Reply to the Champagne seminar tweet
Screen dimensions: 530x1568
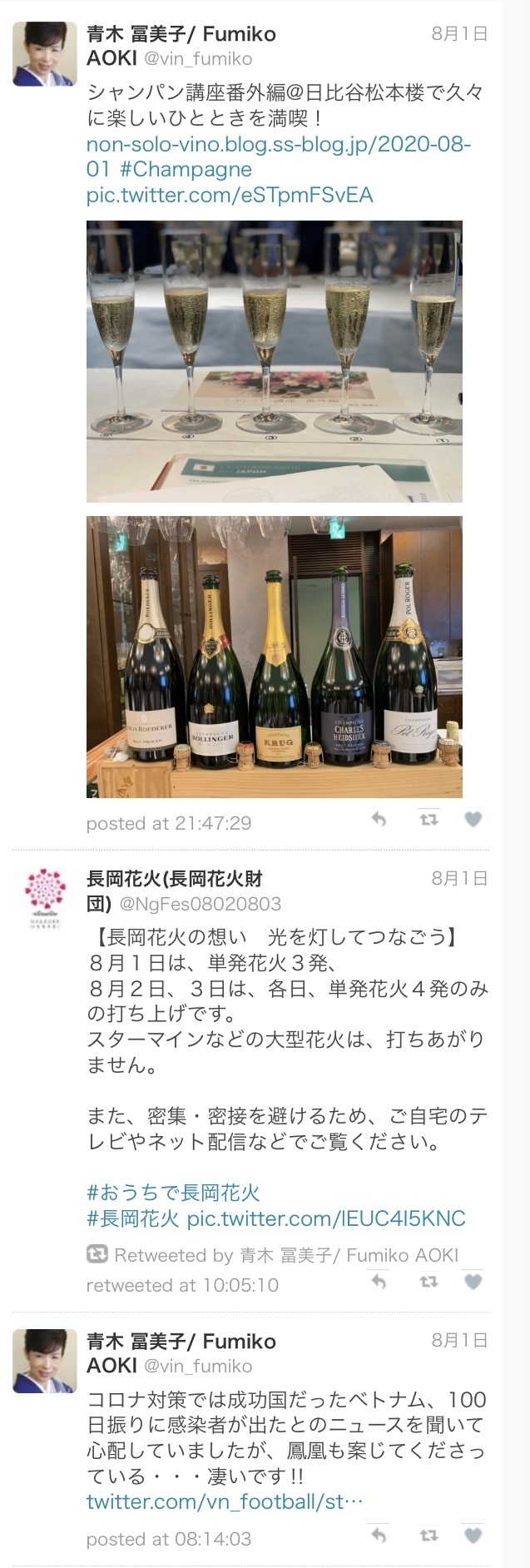point(379,820)
